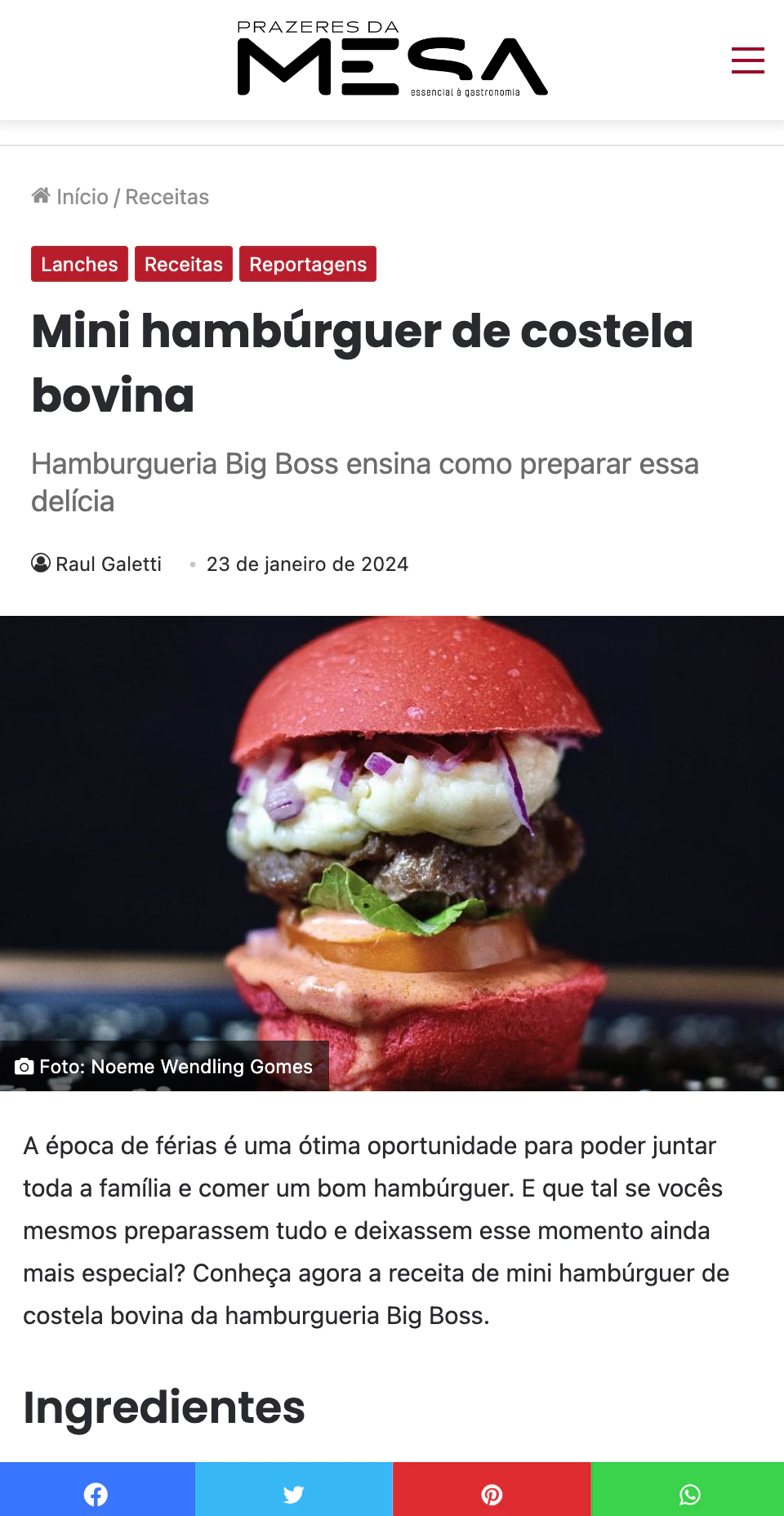The image size is (784, 1516).
Task: Open the Reportagens category tag
Action: [308, 264]
